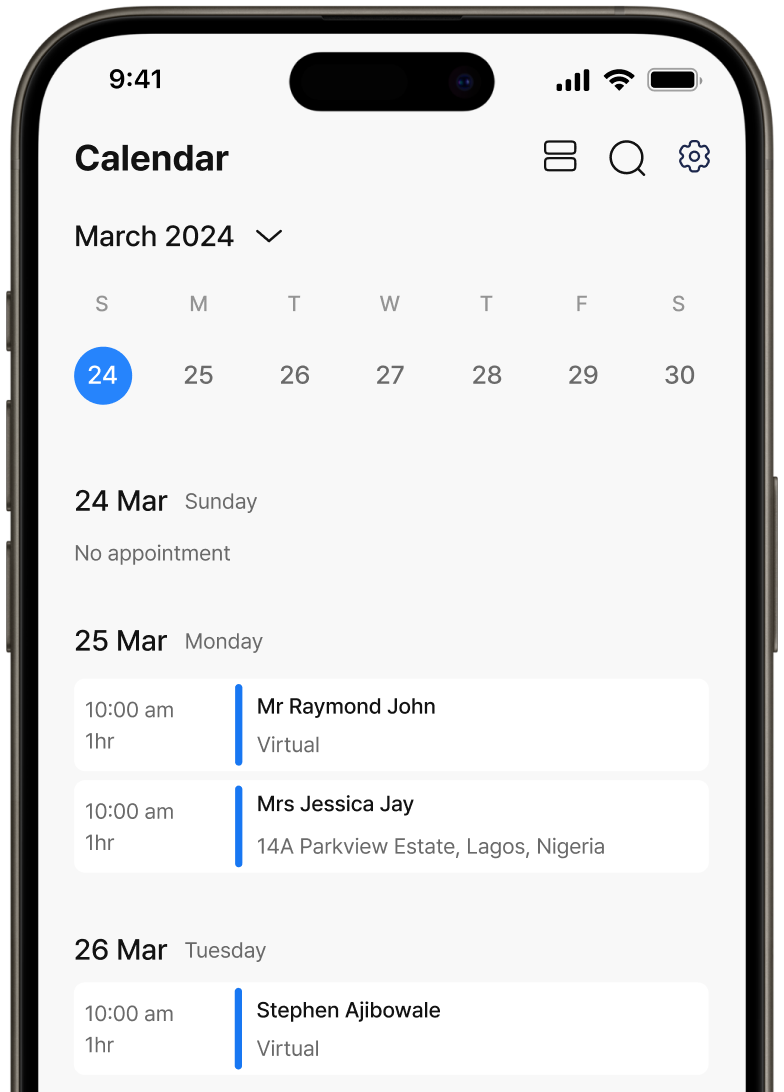Open the search icon

tap(627, 158)
